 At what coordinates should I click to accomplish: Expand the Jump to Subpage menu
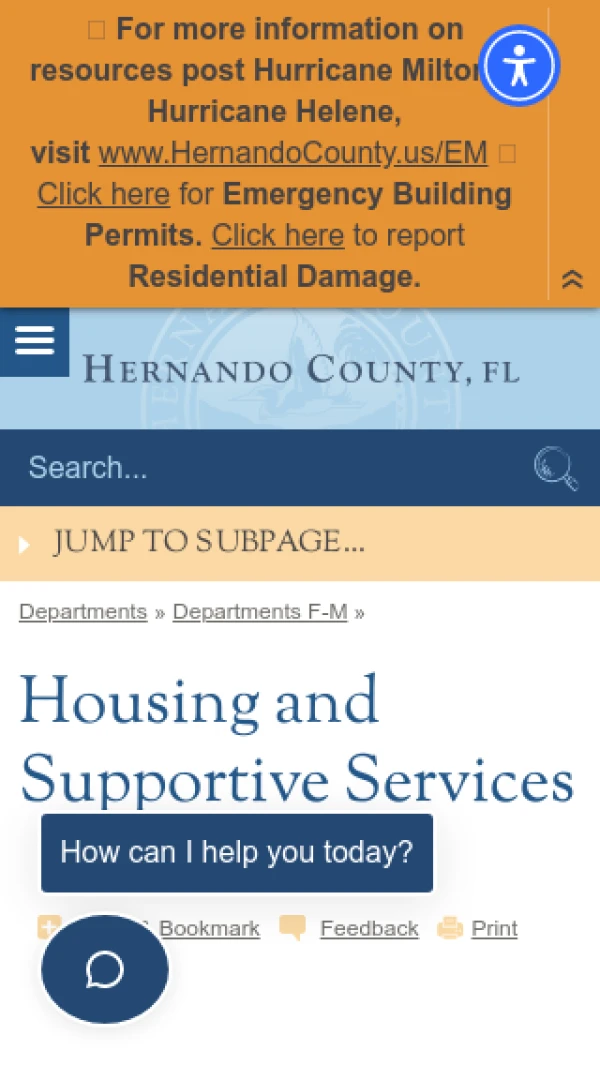209,543
